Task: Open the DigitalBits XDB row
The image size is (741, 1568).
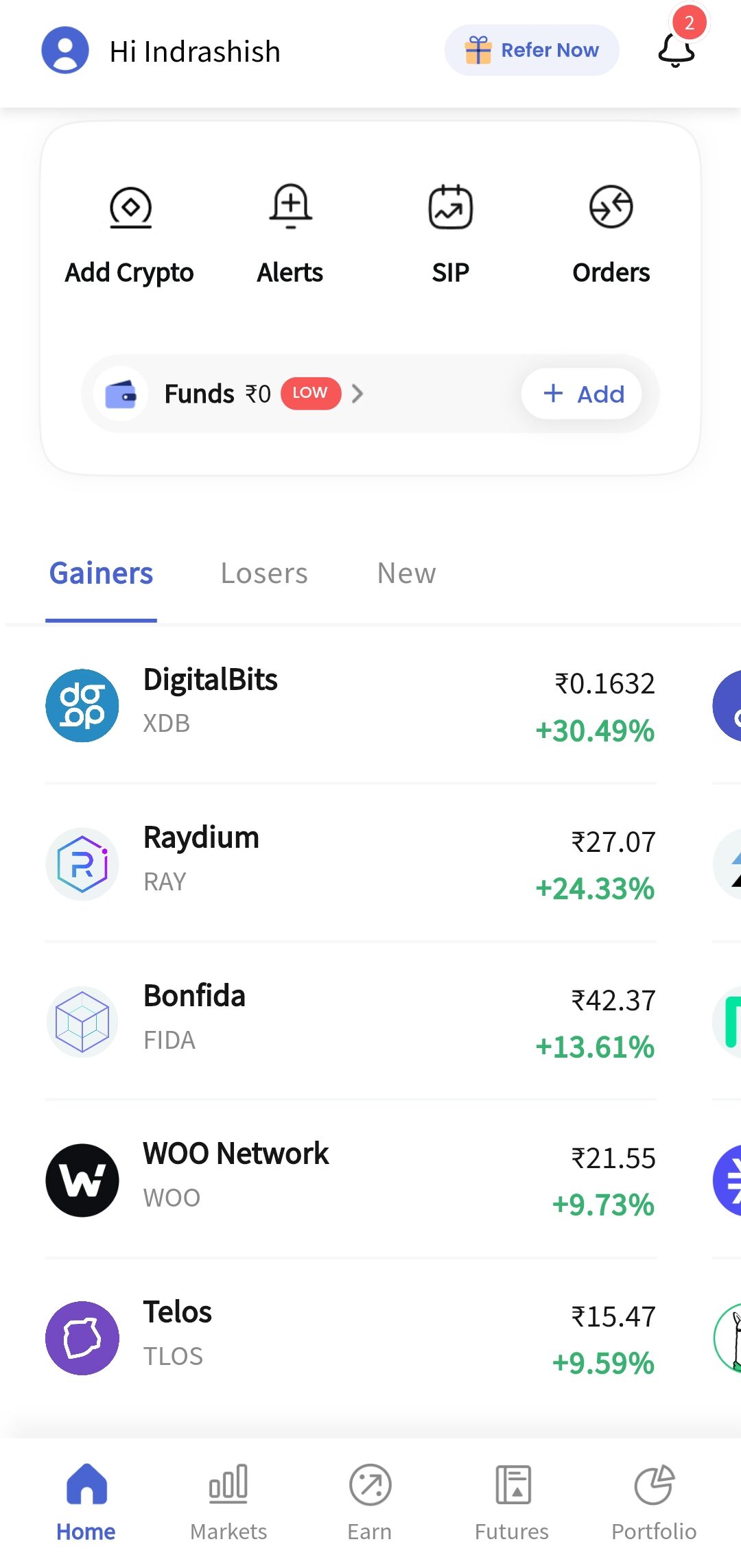Action: pos(351,705)
